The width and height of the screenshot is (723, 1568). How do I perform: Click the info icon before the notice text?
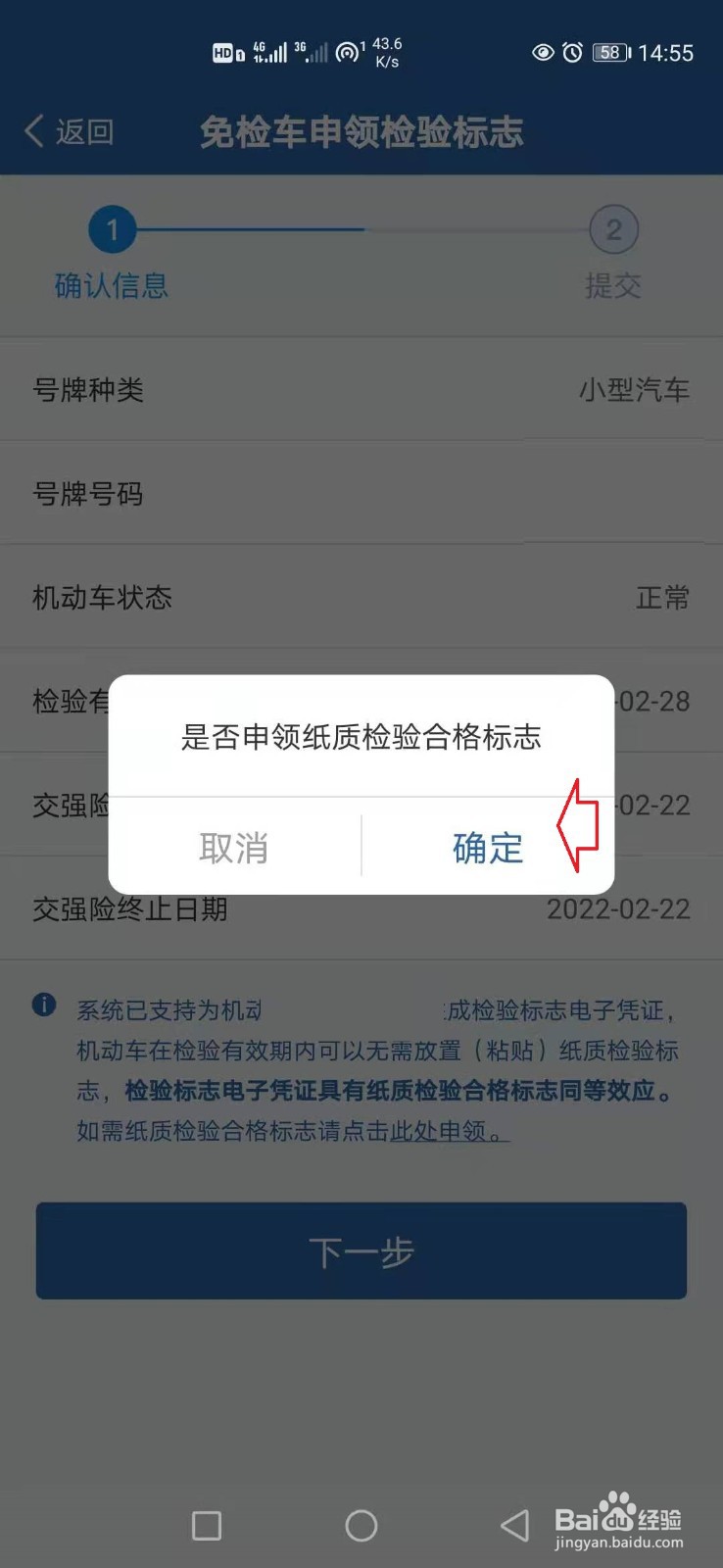(41, 1005)
